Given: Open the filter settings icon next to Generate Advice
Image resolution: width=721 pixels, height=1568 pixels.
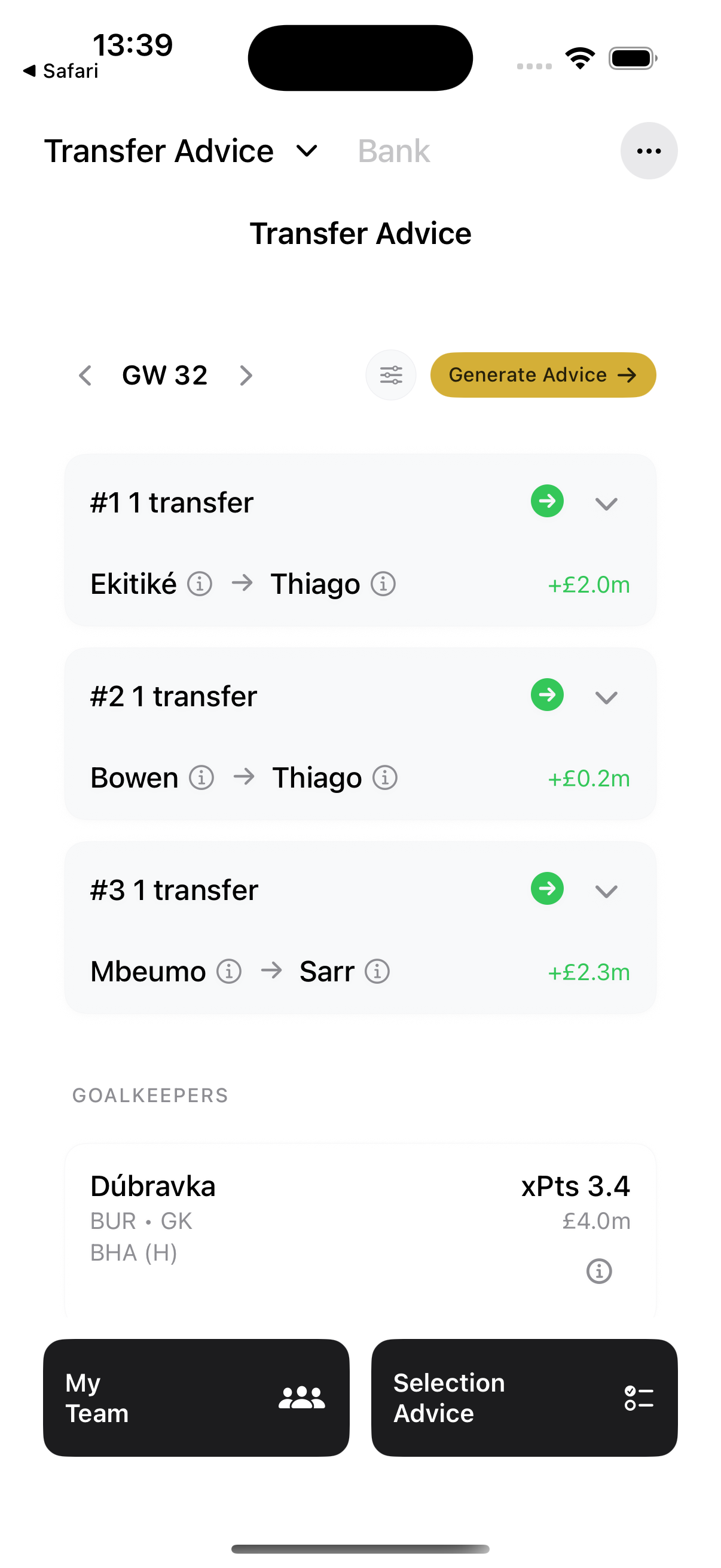Looking at the screenshot, I should pos(390,375).
